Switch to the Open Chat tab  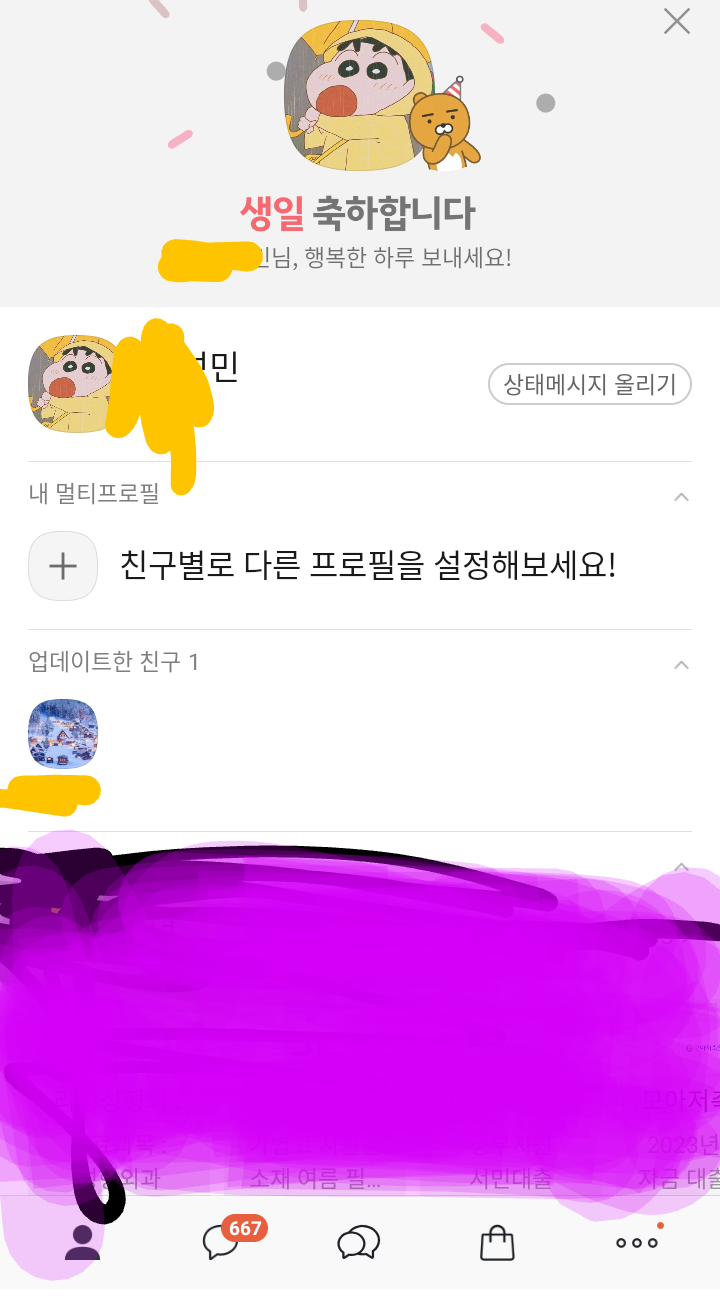pyautogui.click(x=358, y=1242)
